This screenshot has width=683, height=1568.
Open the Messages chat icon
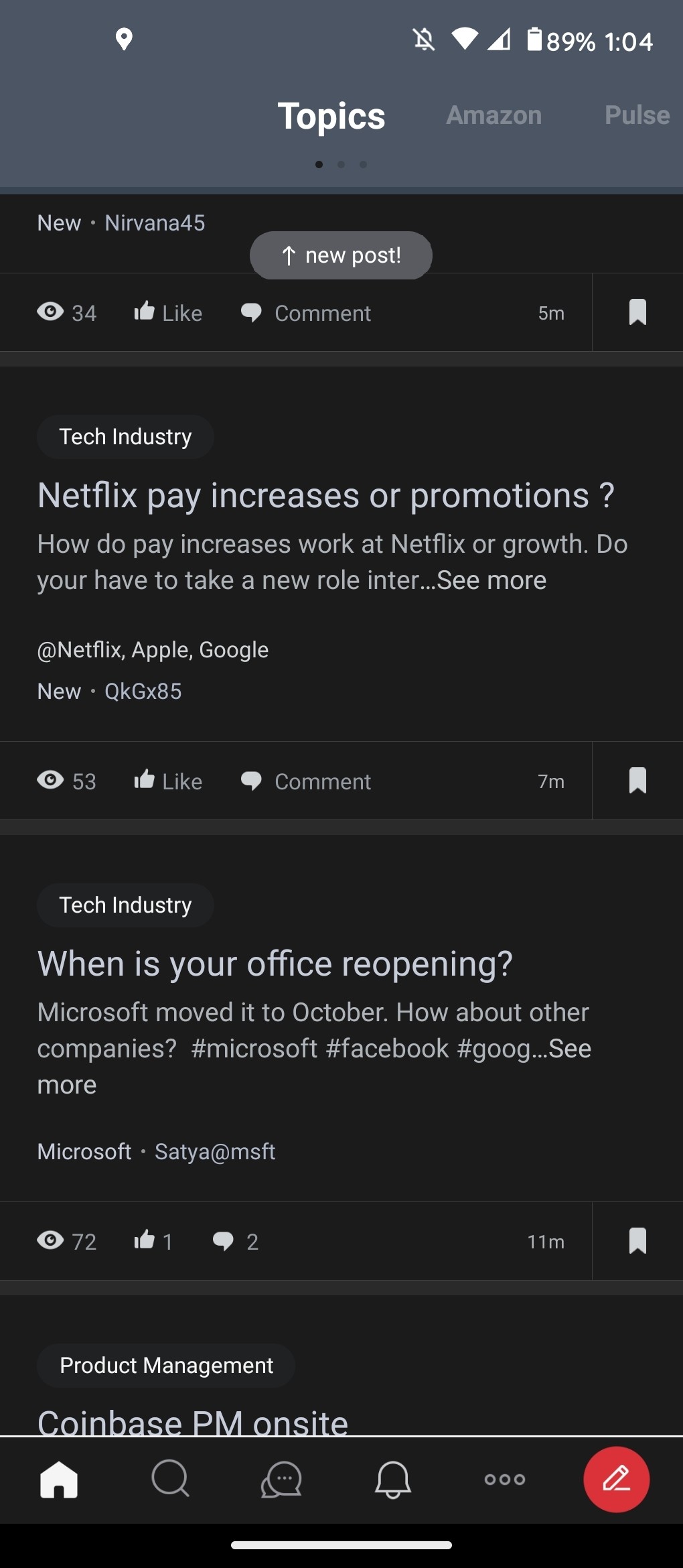(x=282, y=1480)
